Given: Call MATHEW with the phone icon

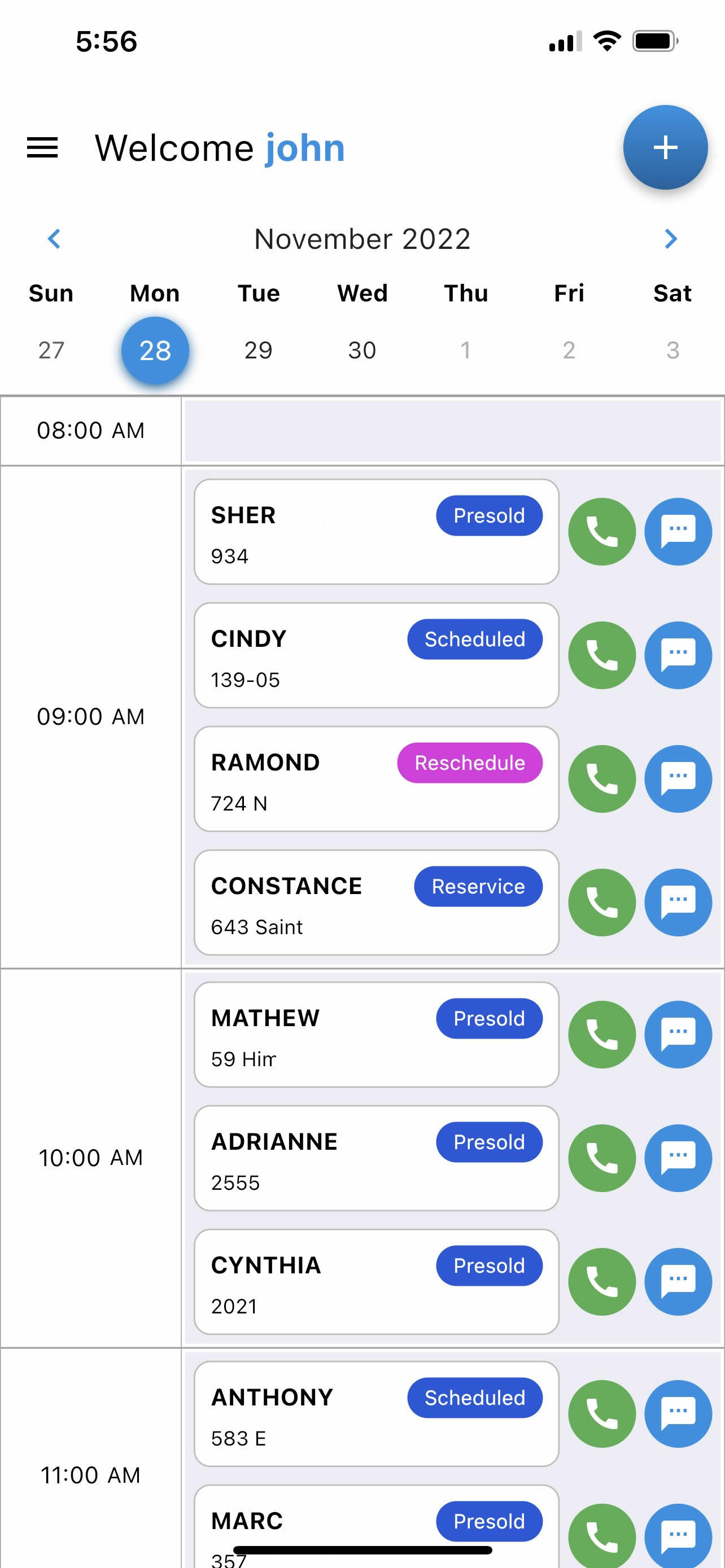Looking at the screenshot, I should point(601,1034).
